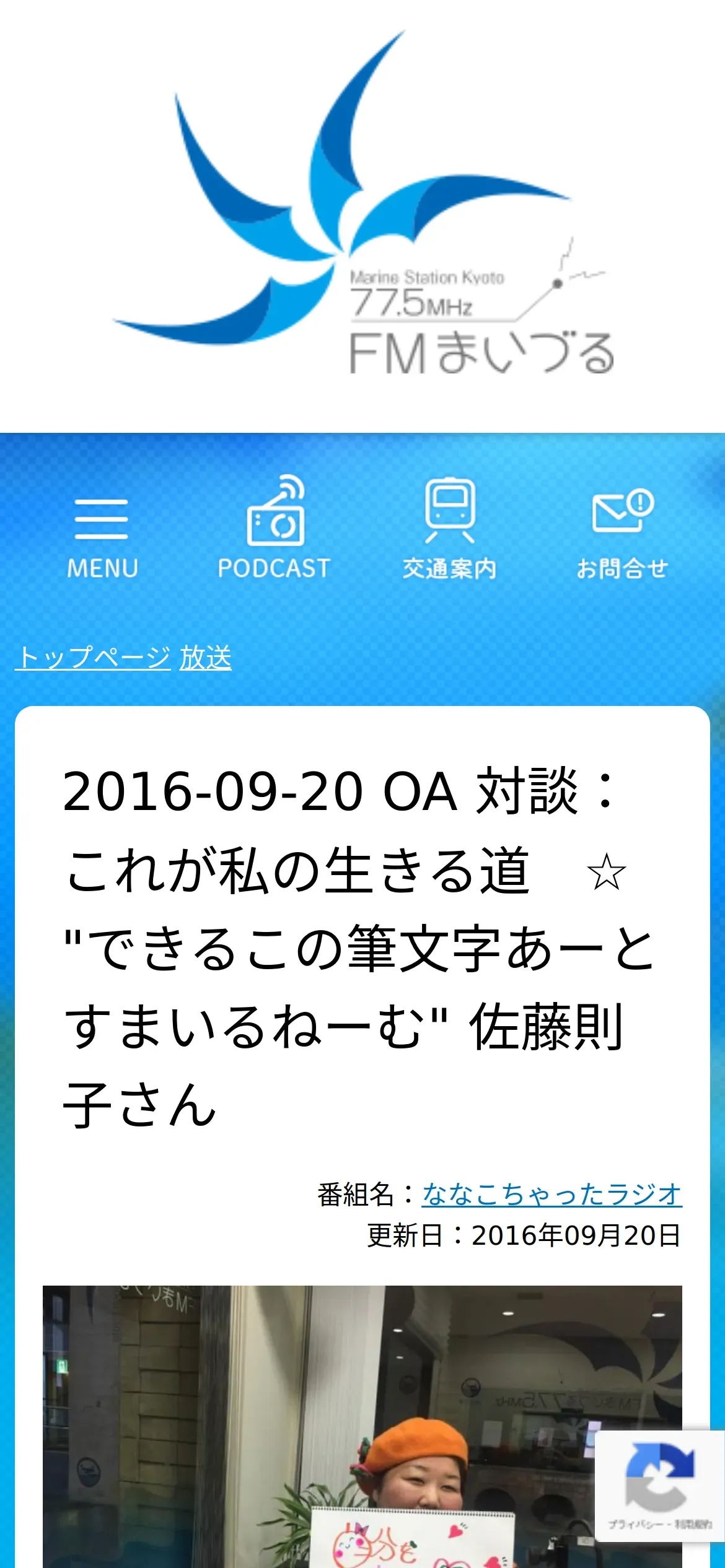This screenshot has height=1568, width=725.
Task: Go to the トップページ breadcrumb link
Action: (93, 657)
